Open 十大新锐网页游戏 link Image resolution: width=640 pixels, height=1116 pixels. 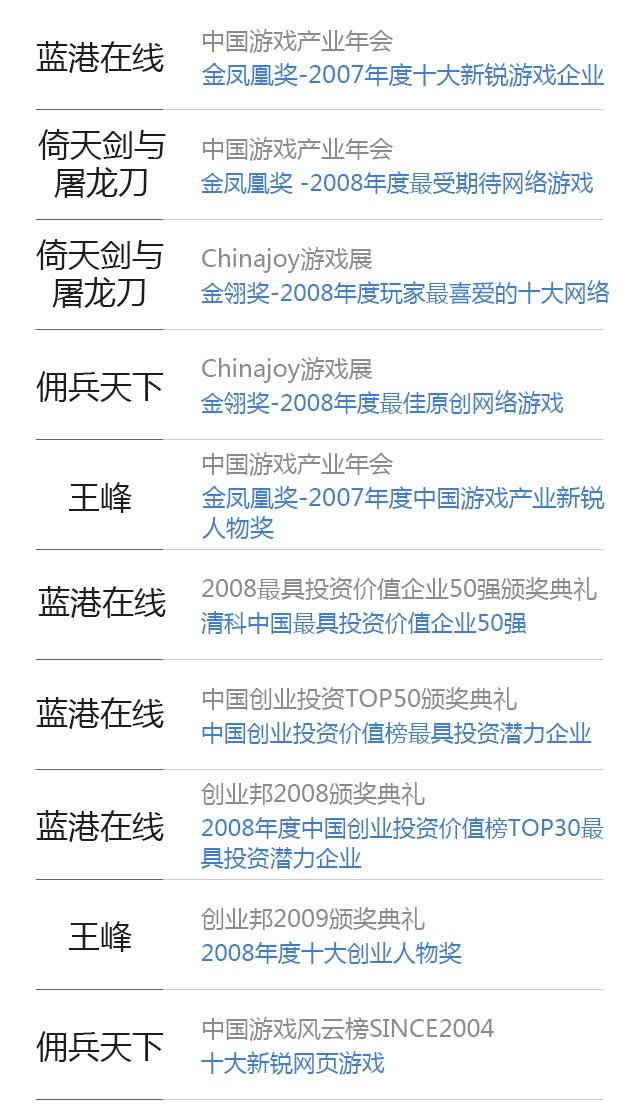coord(293,1063)
